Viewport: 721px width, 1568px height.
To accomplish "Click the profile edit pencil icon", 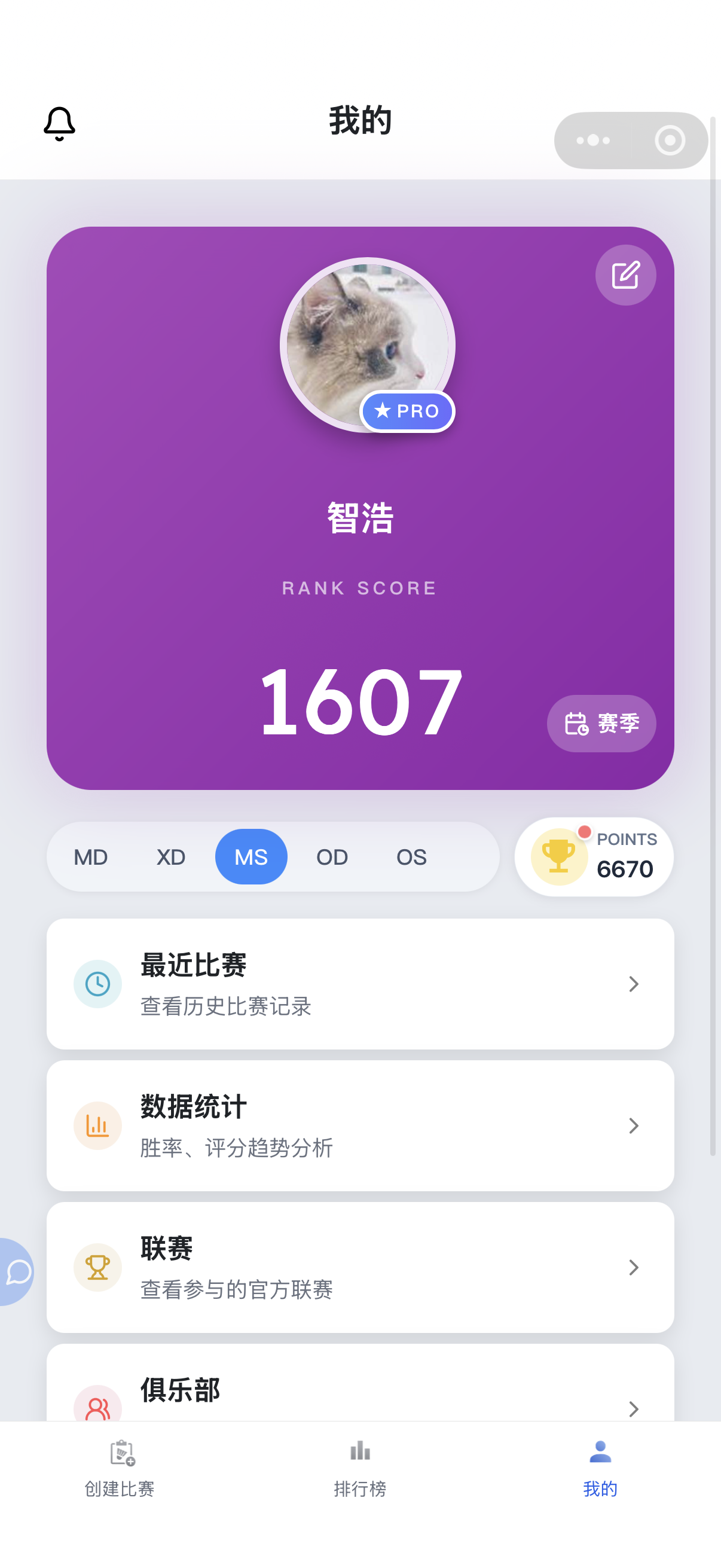I will coord(625,275).
